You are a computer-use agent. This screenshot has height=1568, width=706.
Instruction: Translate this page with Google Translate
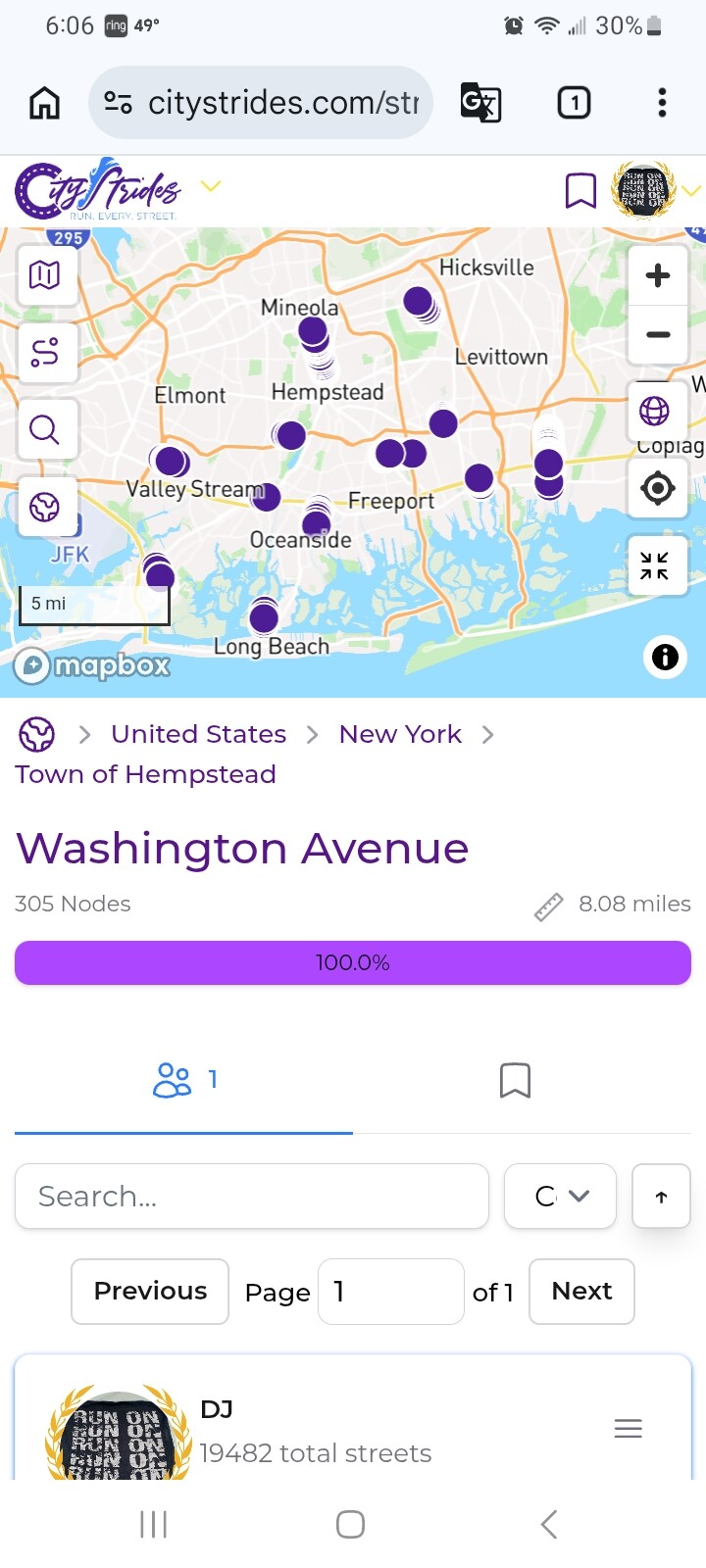click(480, 102)
